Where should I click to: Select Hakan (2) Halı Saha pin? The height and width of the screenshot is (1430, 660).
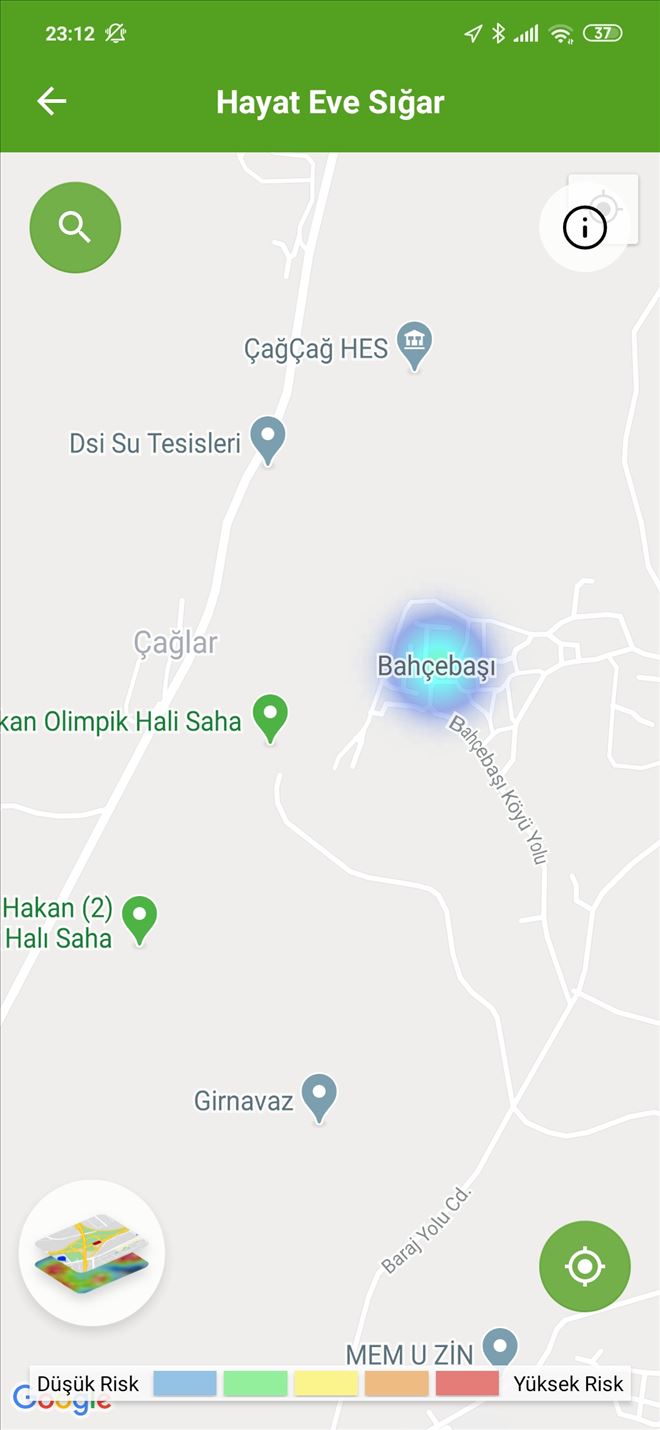139,919
